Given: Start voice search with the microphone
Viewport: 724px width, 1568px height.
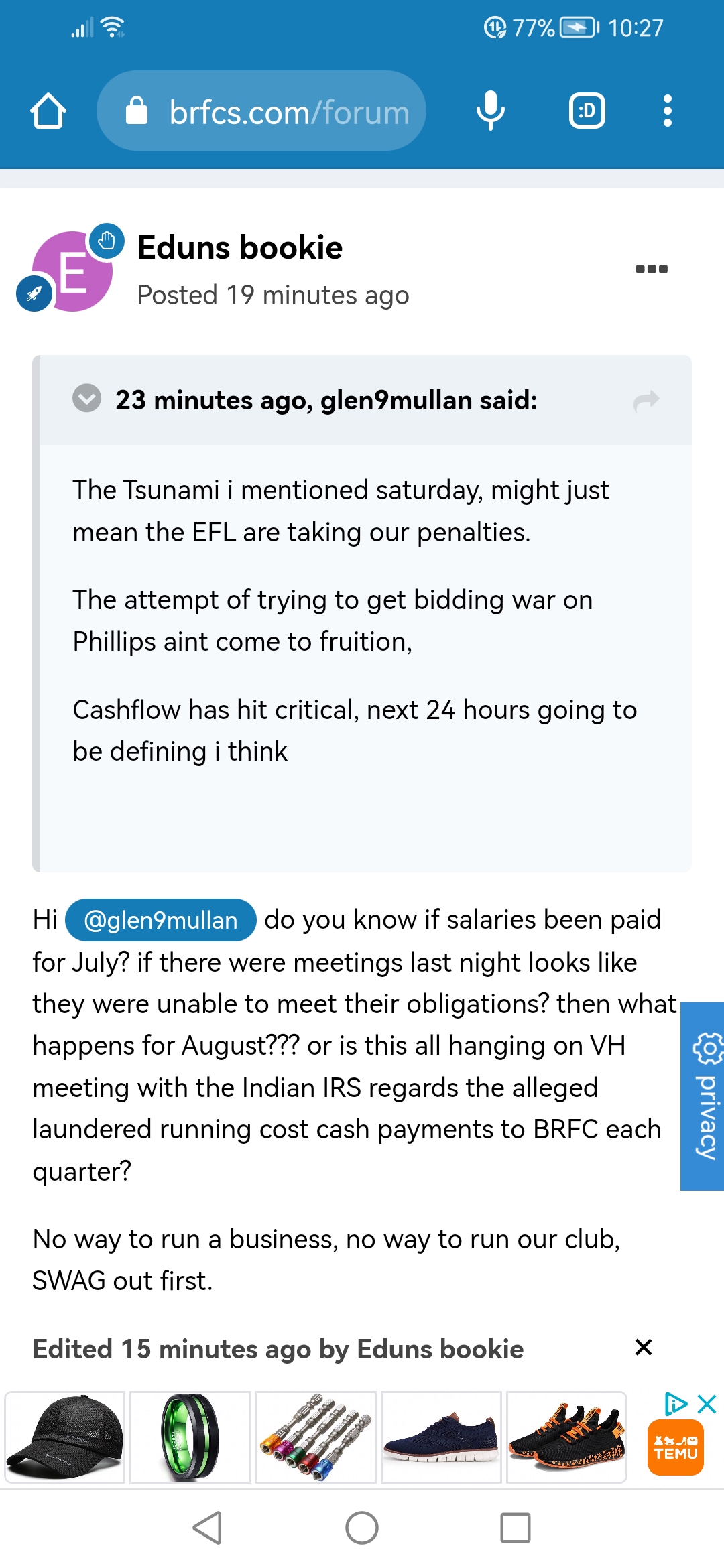Looking at the screenshot, I should [x=490, y=111].
